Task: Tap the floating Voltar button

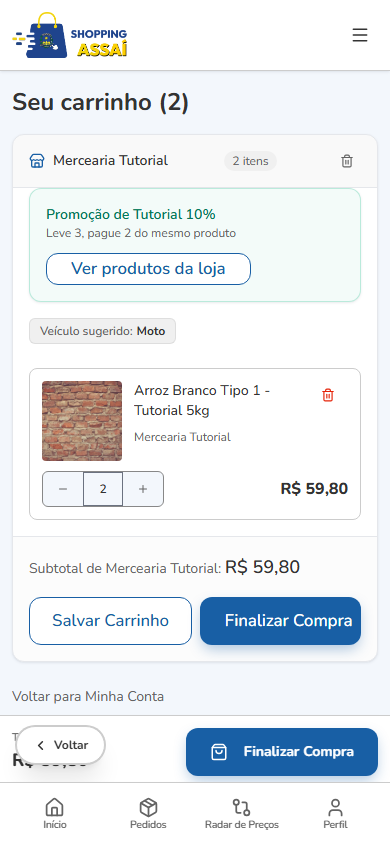Action: [61, 745]
